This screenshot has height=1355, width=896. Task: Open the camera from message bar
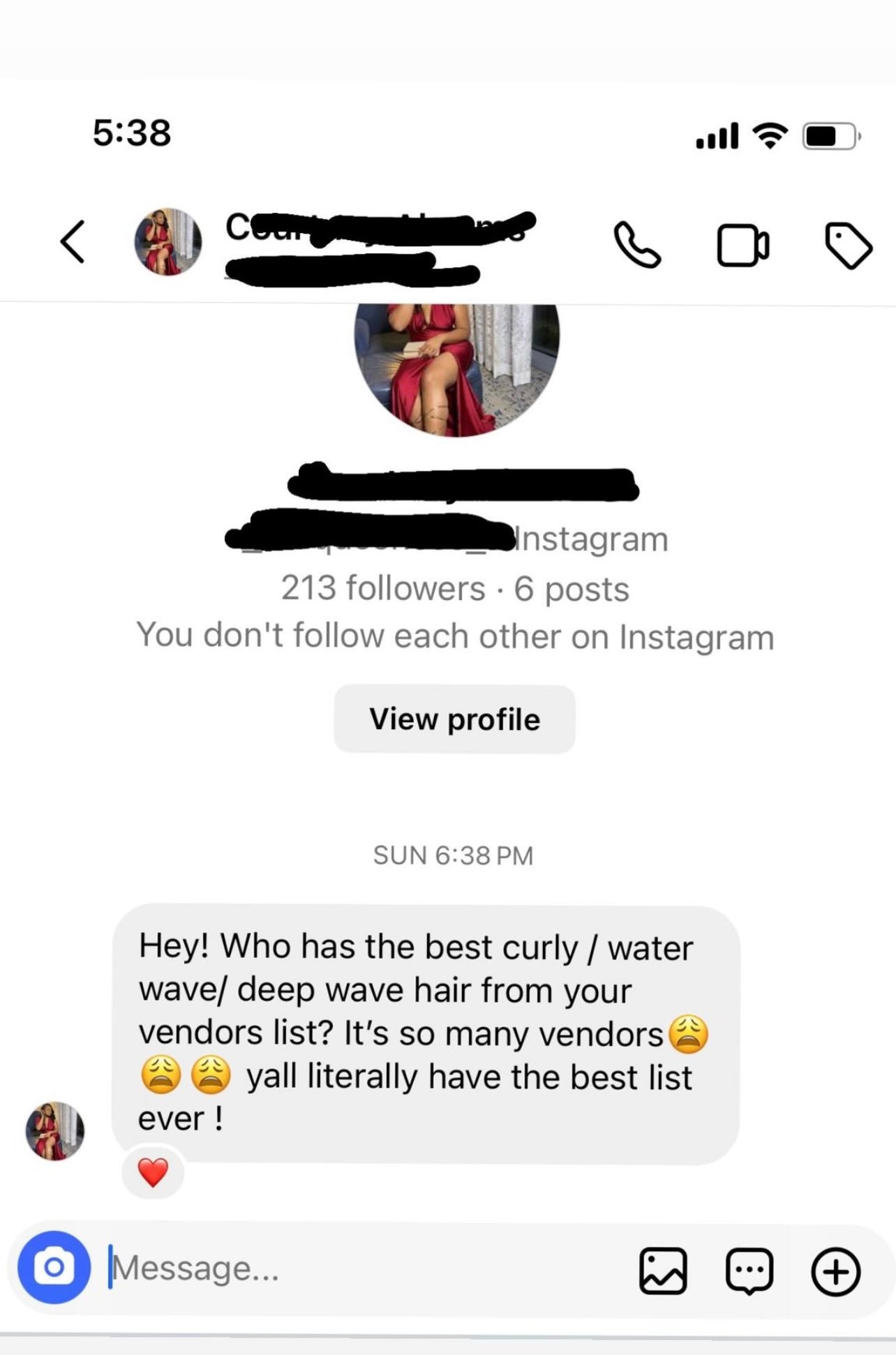(x=54, y=1267)
